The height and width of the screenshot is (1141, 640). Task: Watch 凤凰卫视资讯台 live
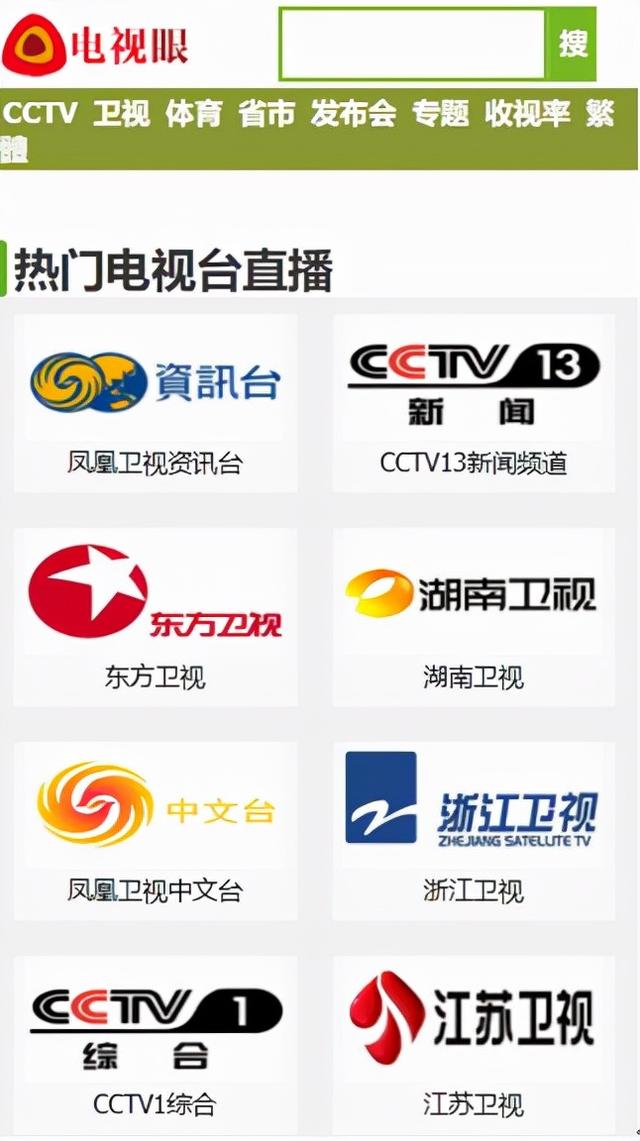(155, 402)
